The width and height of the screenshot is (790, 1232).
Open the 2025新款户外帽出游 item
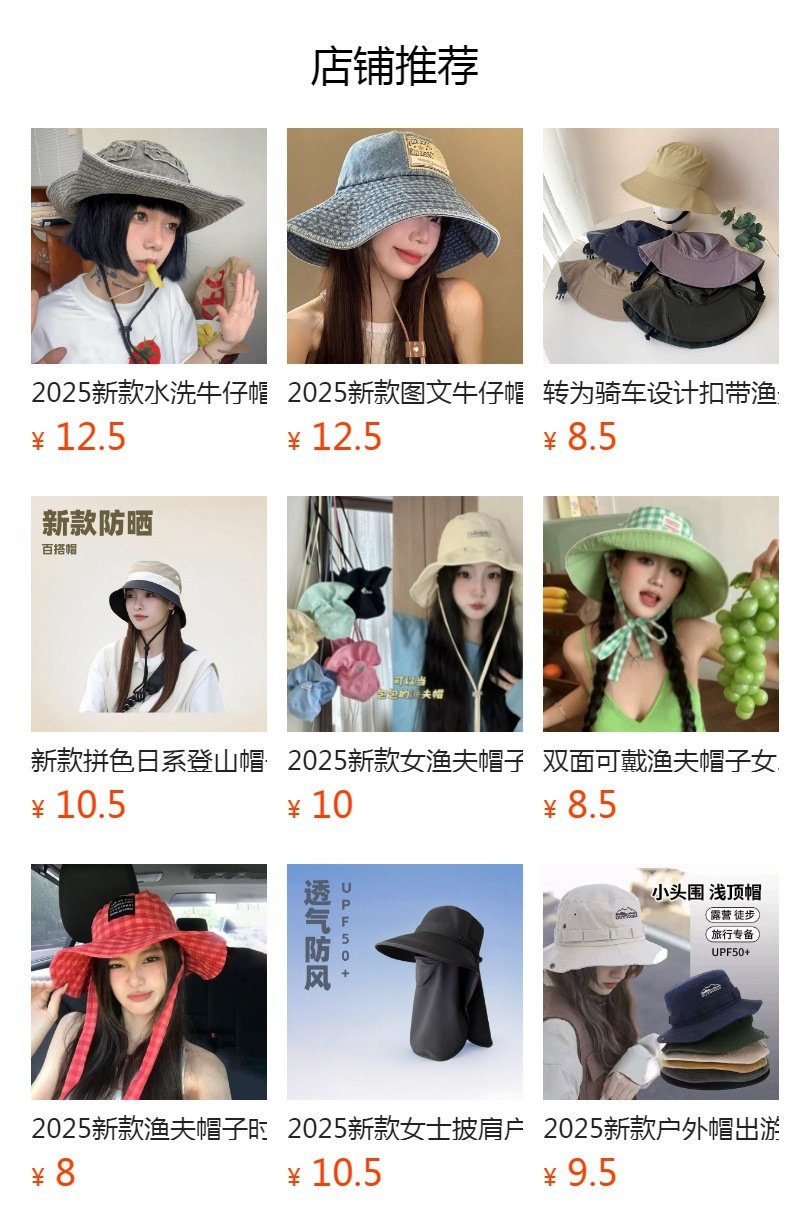pos(661,982)
